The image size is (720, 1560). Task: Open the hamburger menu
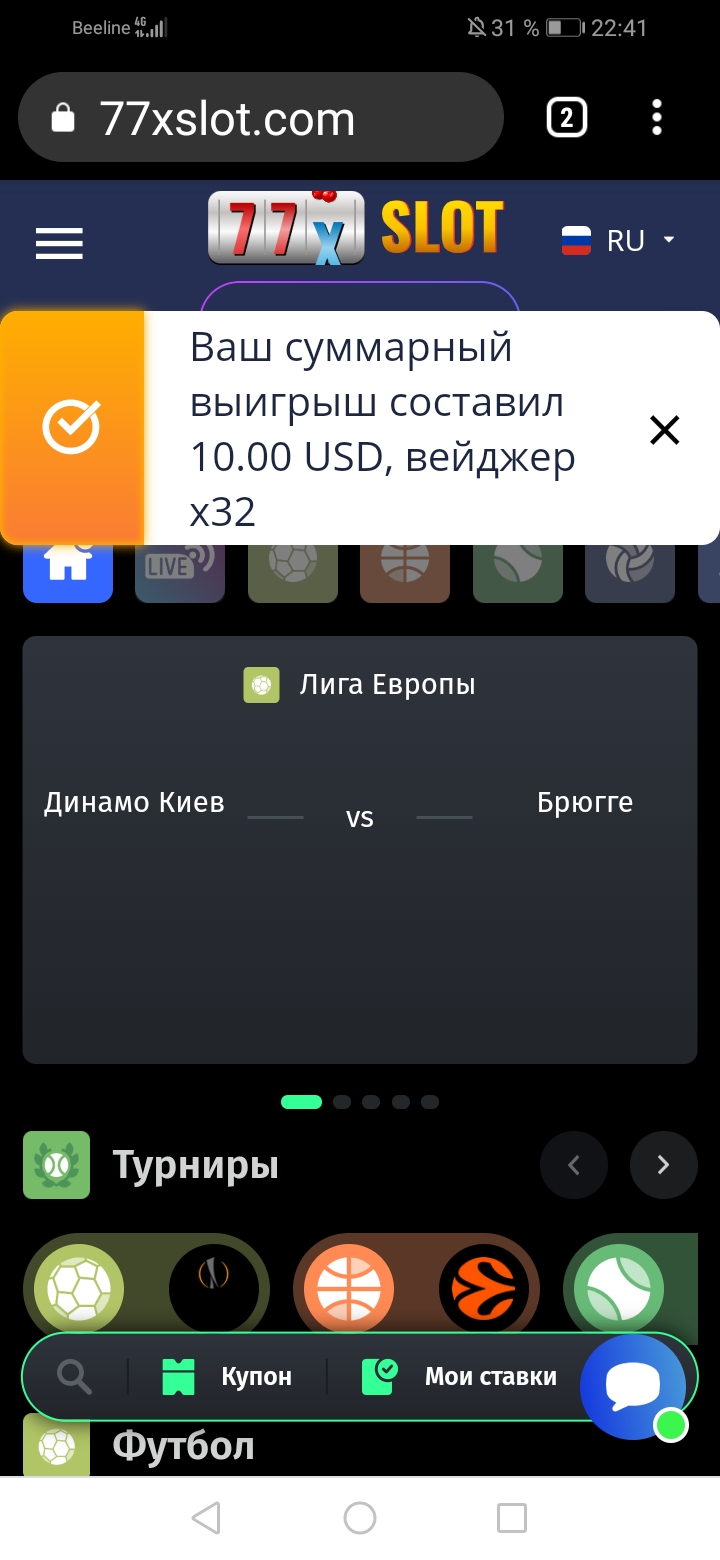59,243
